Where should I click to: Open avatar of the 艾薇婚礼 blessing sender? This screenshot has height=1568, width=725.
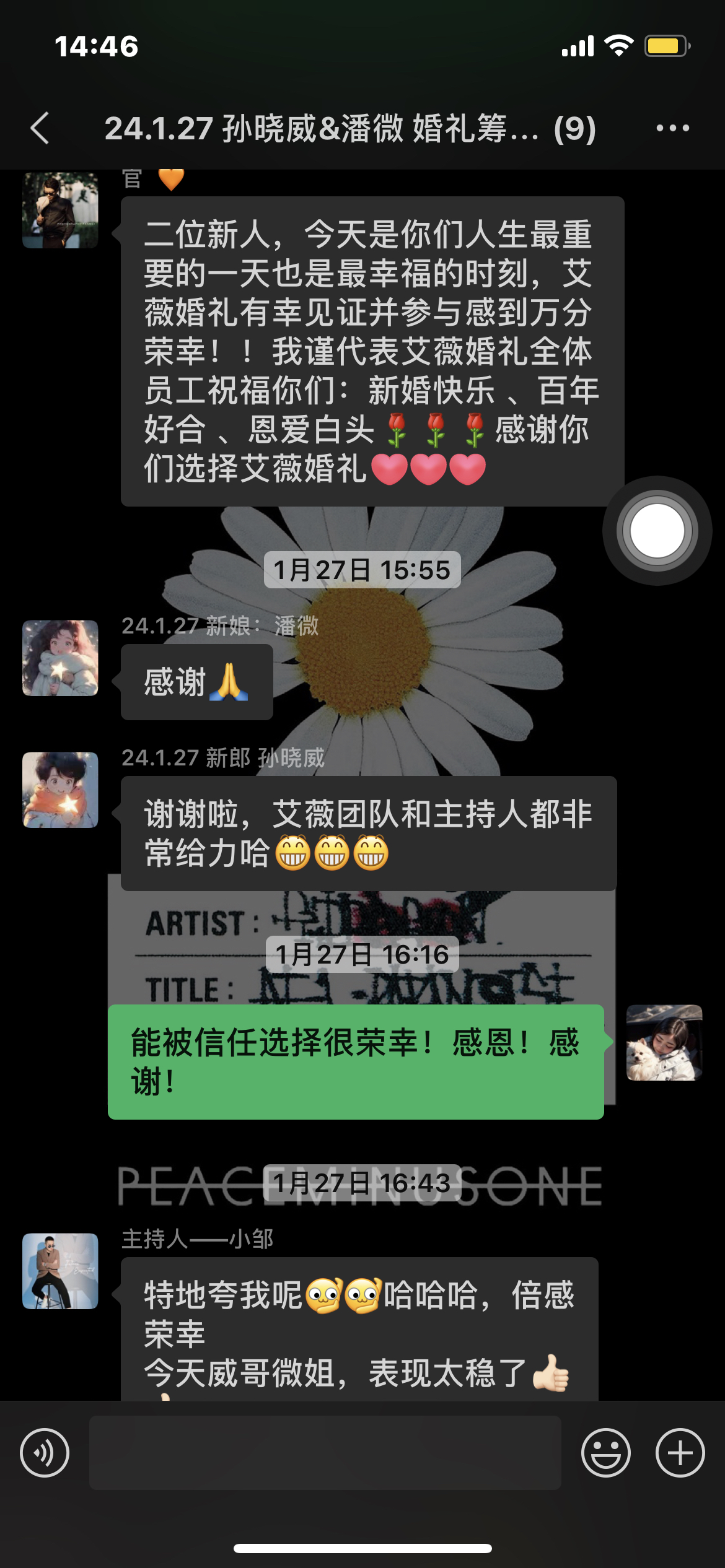coord(60,211)
